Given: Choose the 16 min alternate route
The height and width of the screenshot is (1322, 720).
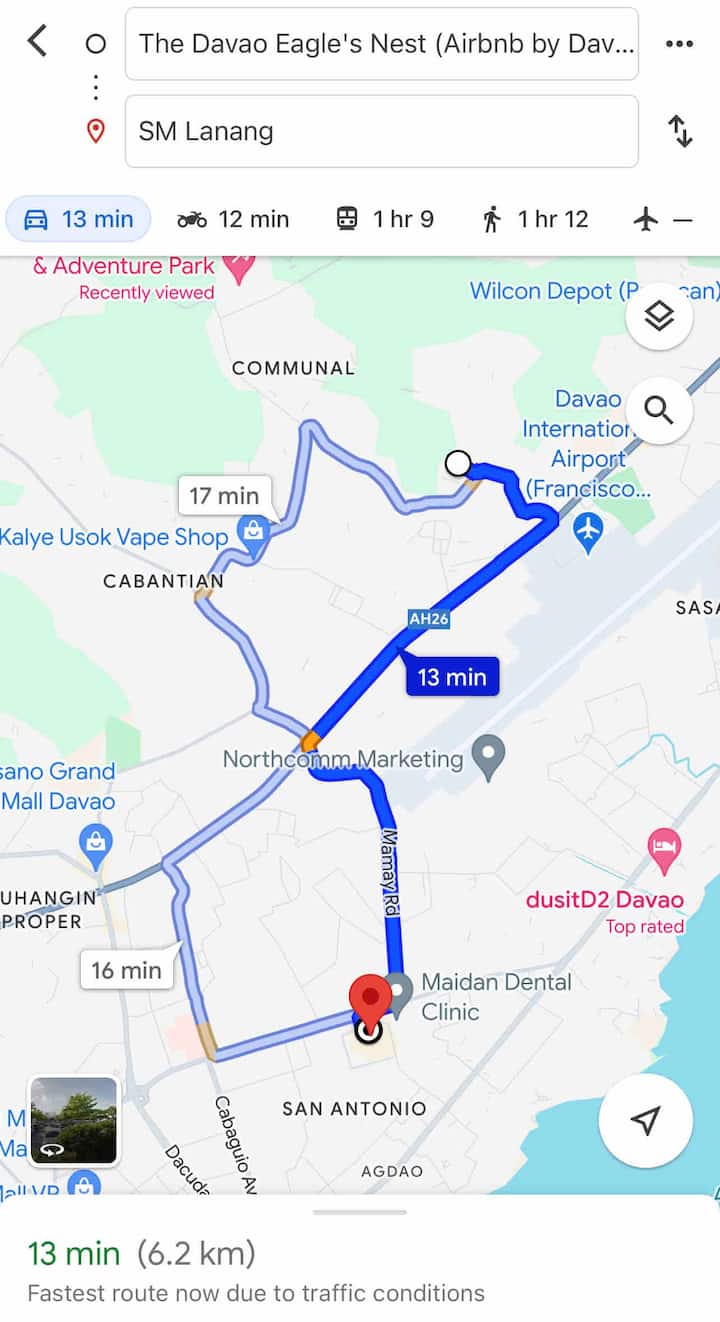Looking at the screenshot, I should pos(126,969).
